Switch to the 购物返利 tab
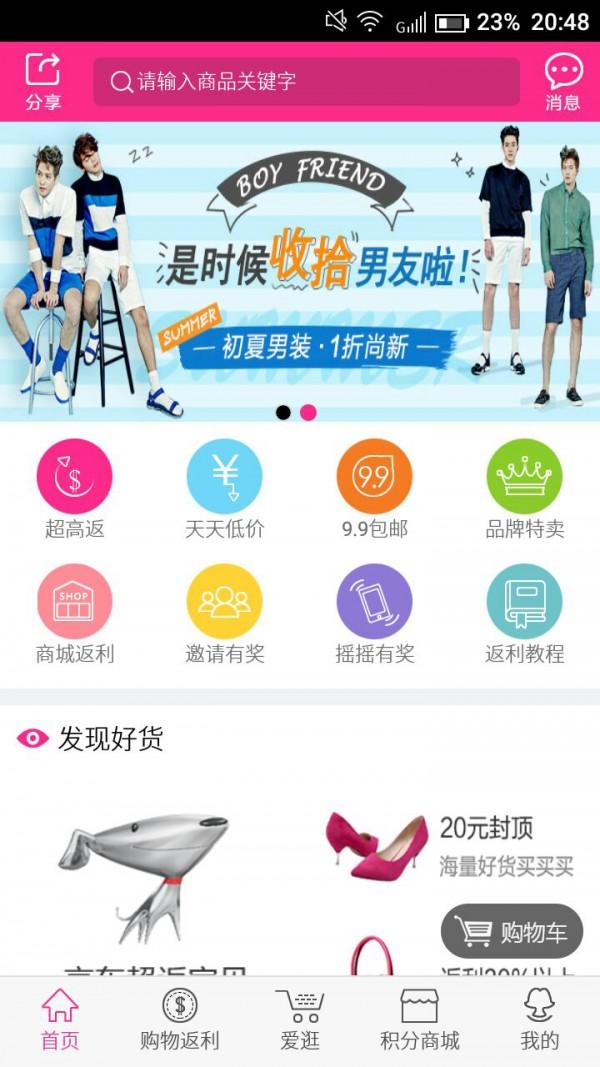Image resolution: width=600 pixels, height=1067 pixels. click(179, 1020)
